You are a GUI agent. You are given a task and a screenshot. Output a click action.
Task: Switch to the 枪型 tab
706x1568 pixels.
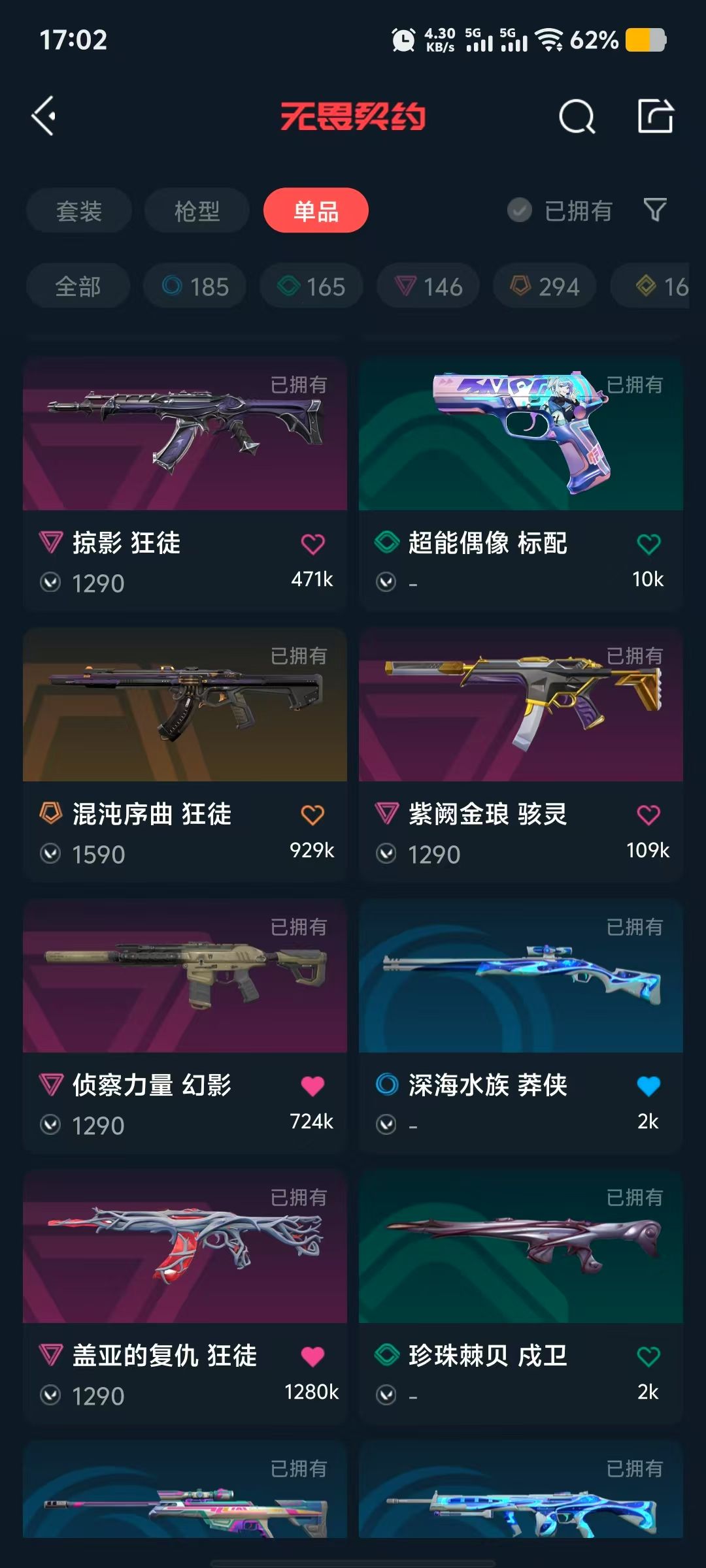click(197, 210)
